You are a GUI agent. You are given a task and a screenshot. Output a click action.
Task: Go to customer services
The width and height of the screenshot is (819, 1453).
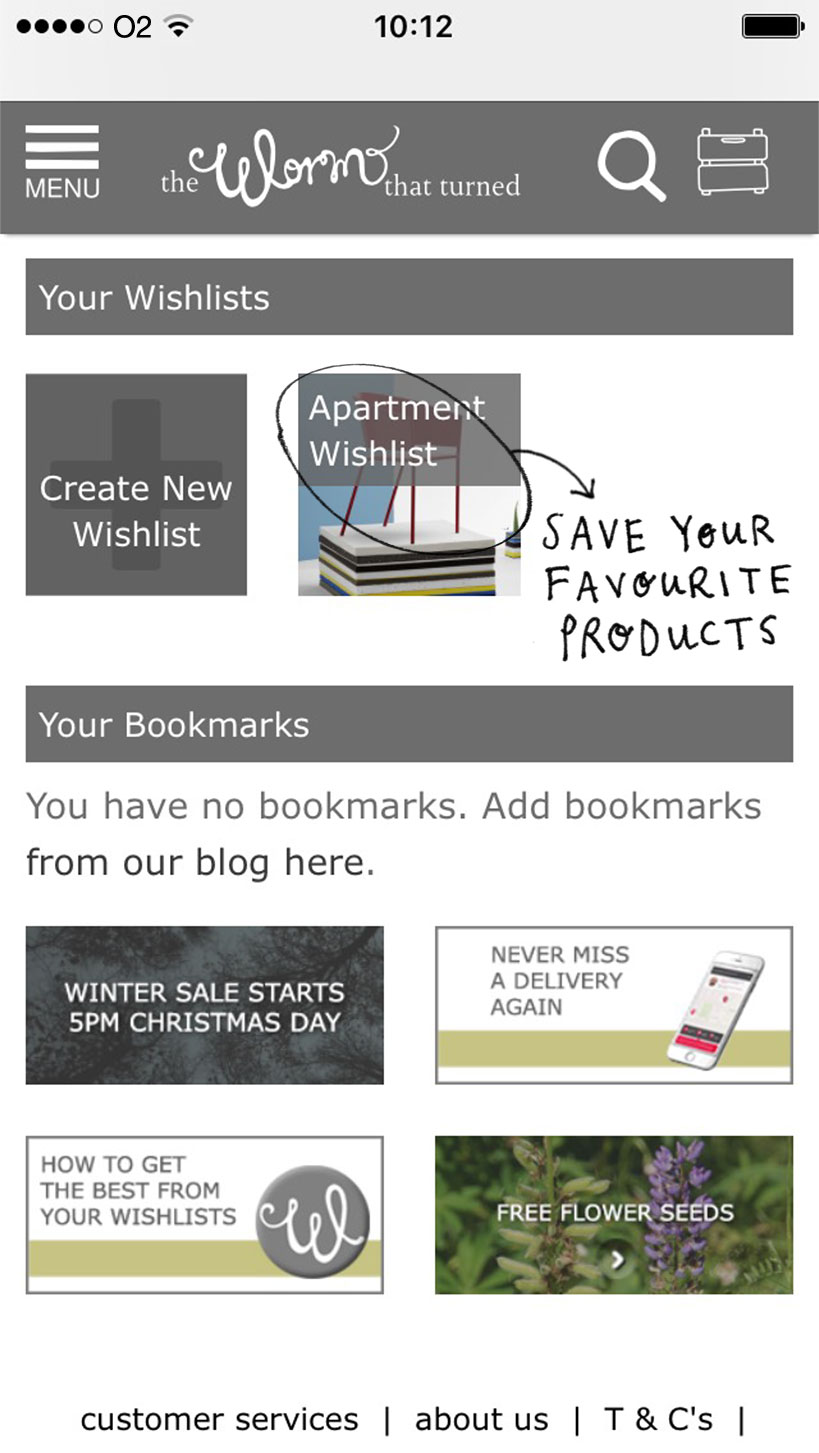(219, 1419)
